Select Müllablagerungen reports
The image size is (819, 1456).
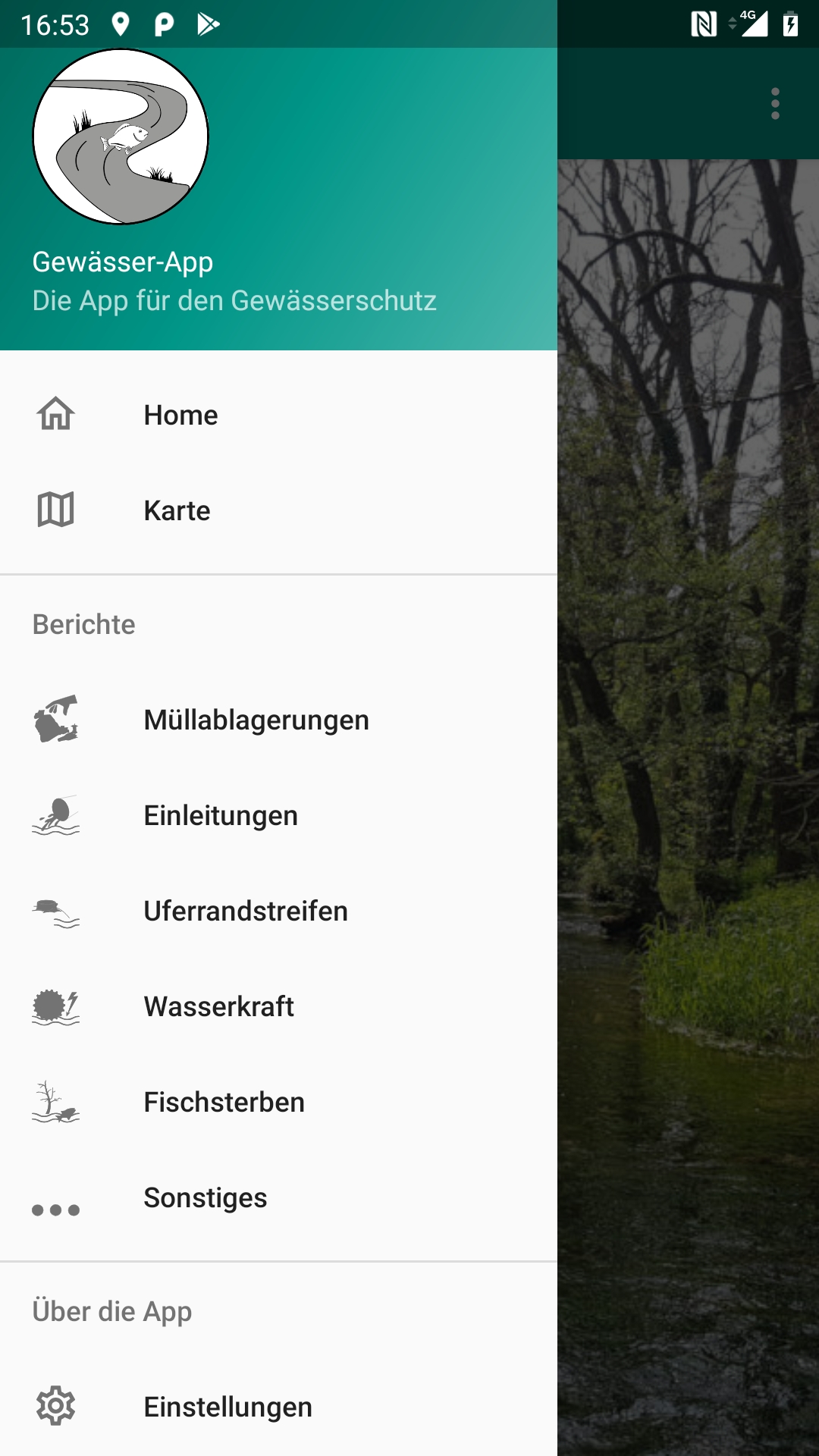click(278, 720)
